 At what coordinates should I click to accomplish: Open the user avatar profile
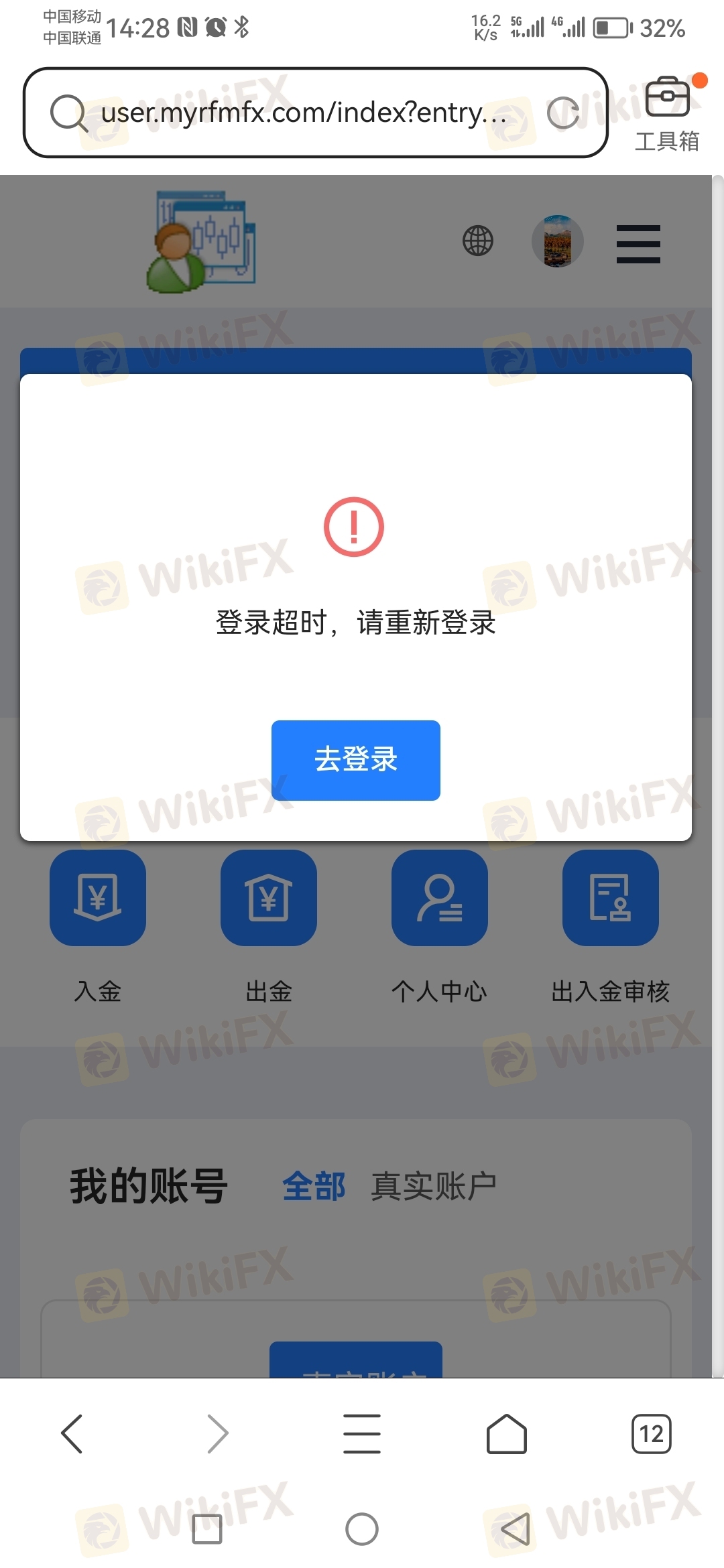pyautogui.click(x=558, y=241)
